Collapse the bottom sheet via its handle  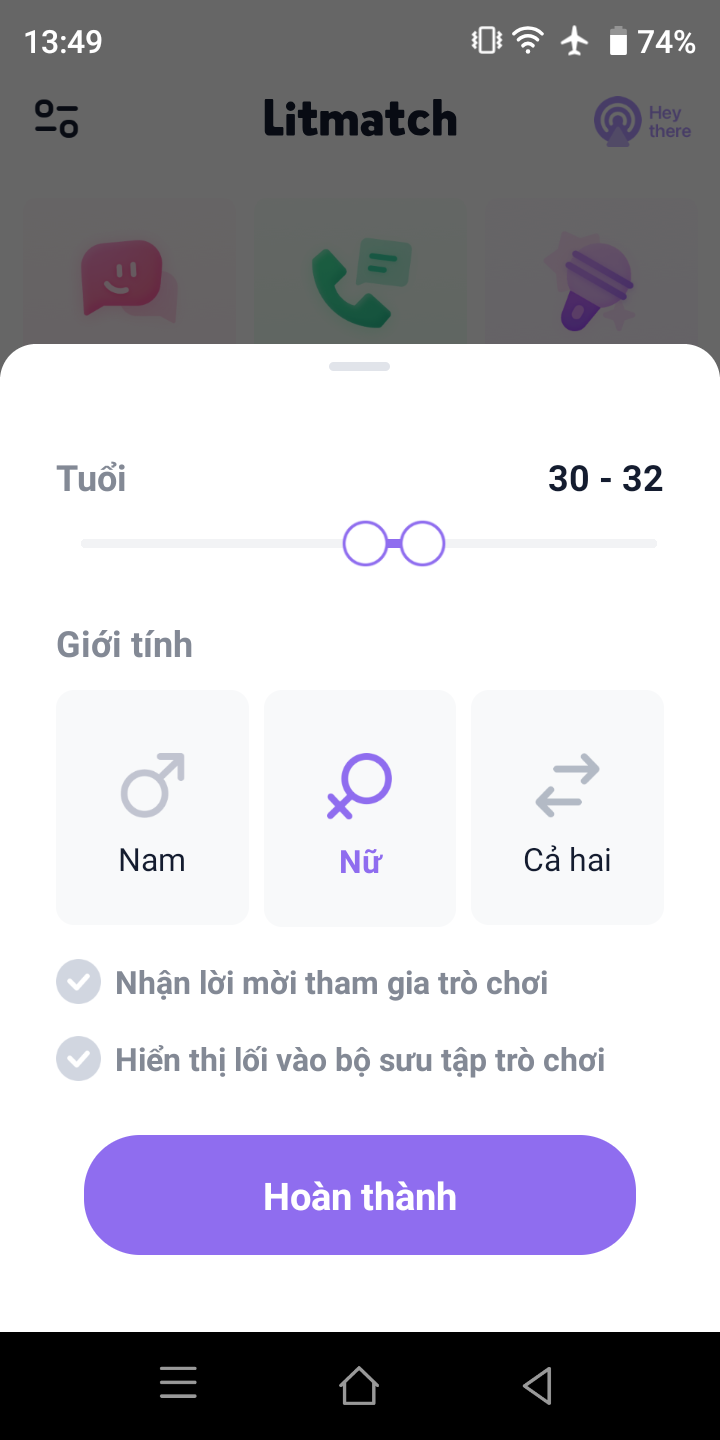click(x=359, y=366)
